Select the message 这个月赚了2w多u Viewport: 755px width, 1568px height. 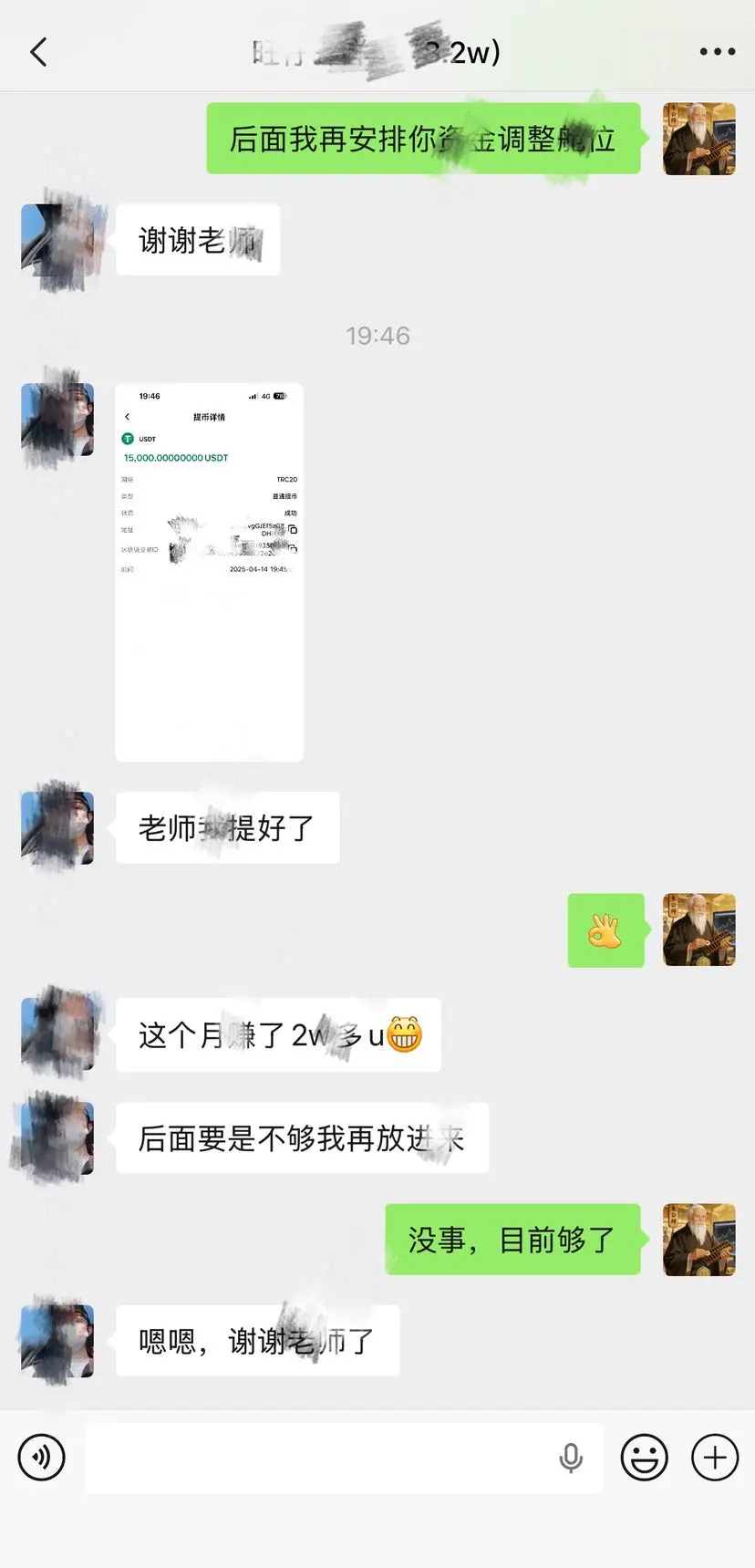[278, 1034]
